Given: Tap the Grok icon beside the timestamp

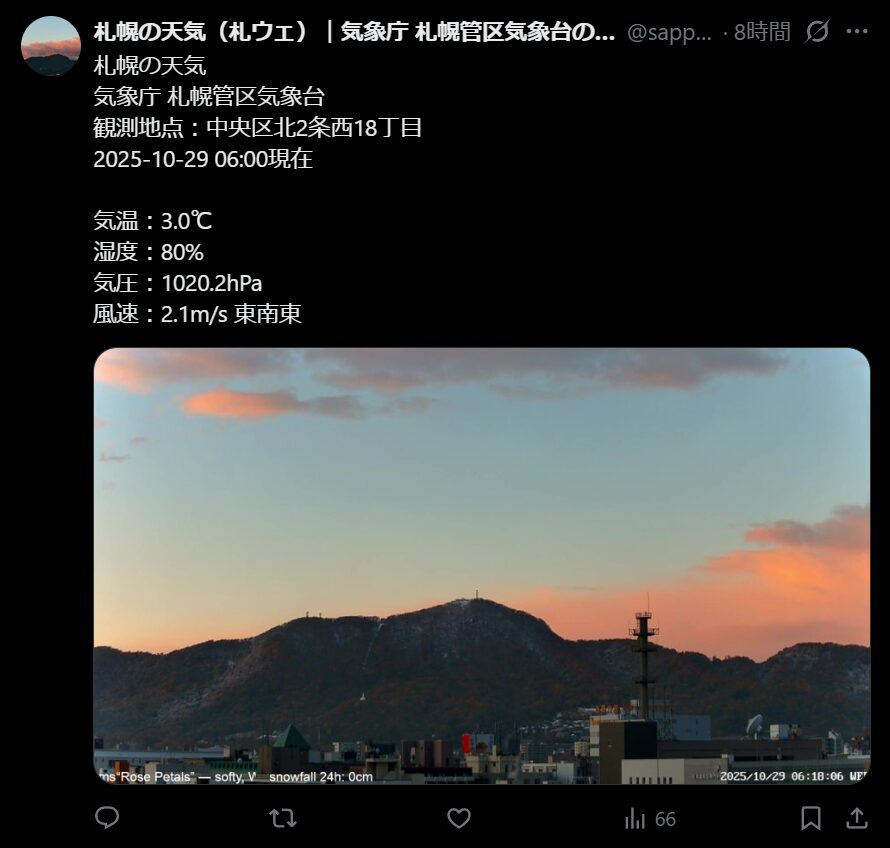Looking at the screenshot, I should (x=817, y=32).
